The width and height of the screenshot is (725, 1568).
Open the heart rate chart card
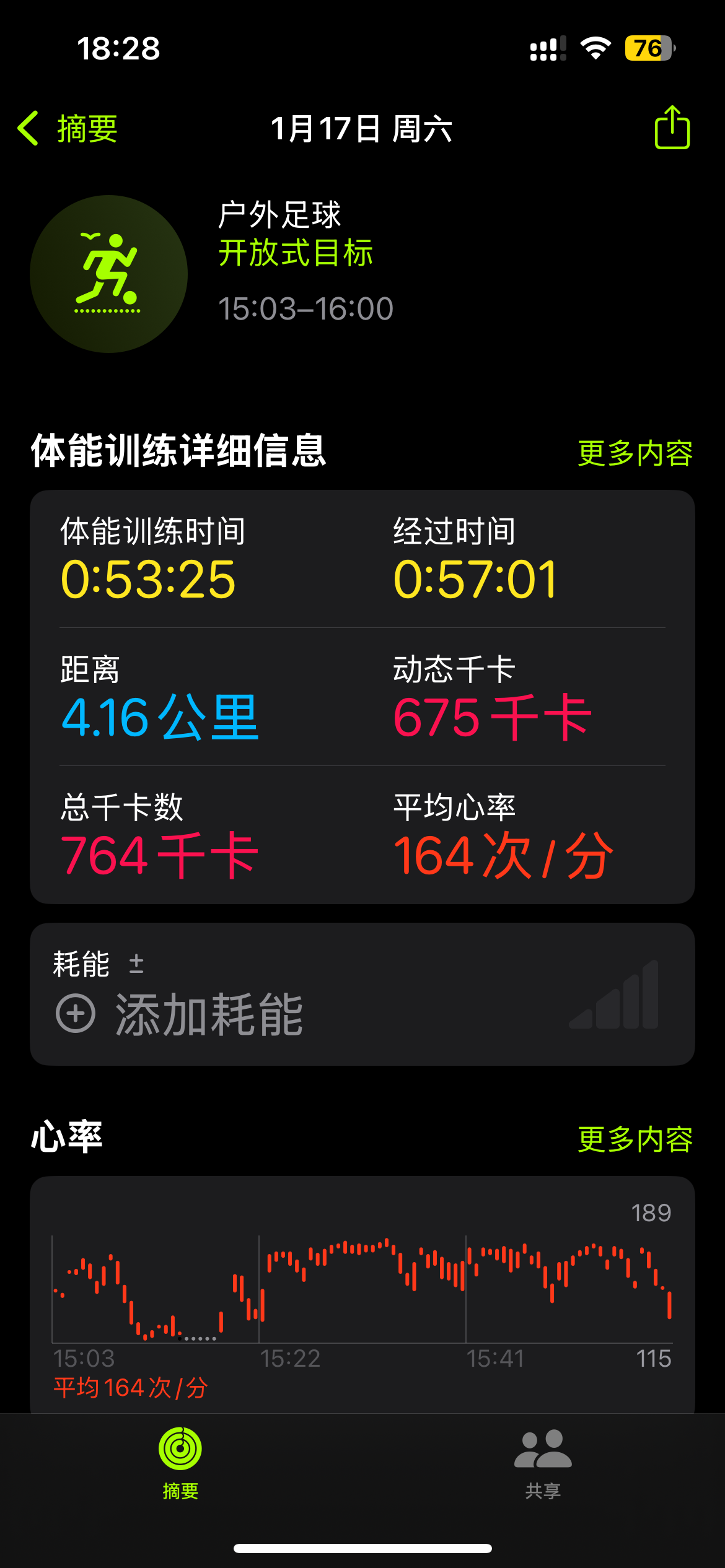pos(362,1294)
